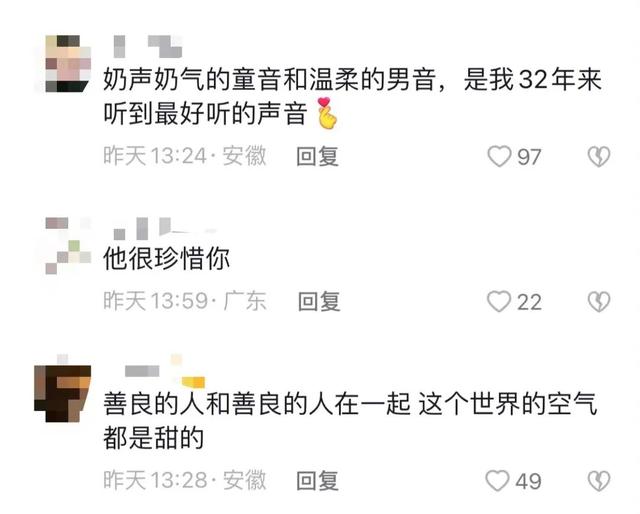Dislike the comment posted 昨天13:28
This screenshot has height=514, width=640.
click(598, 481)
